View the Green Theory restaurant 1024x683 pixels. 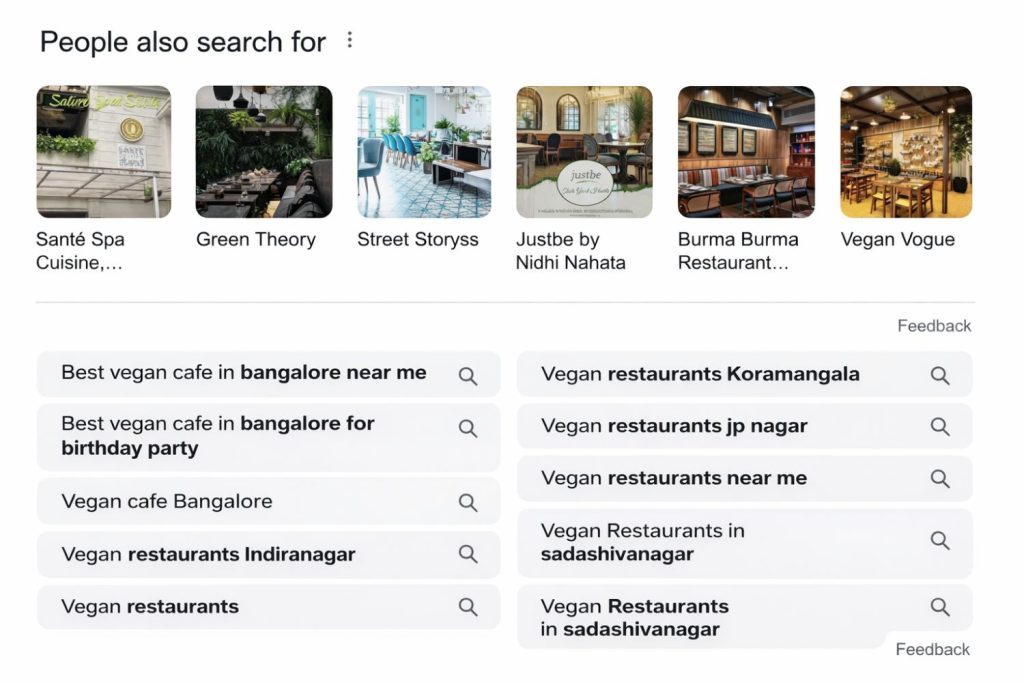click(x=264, y=152)
